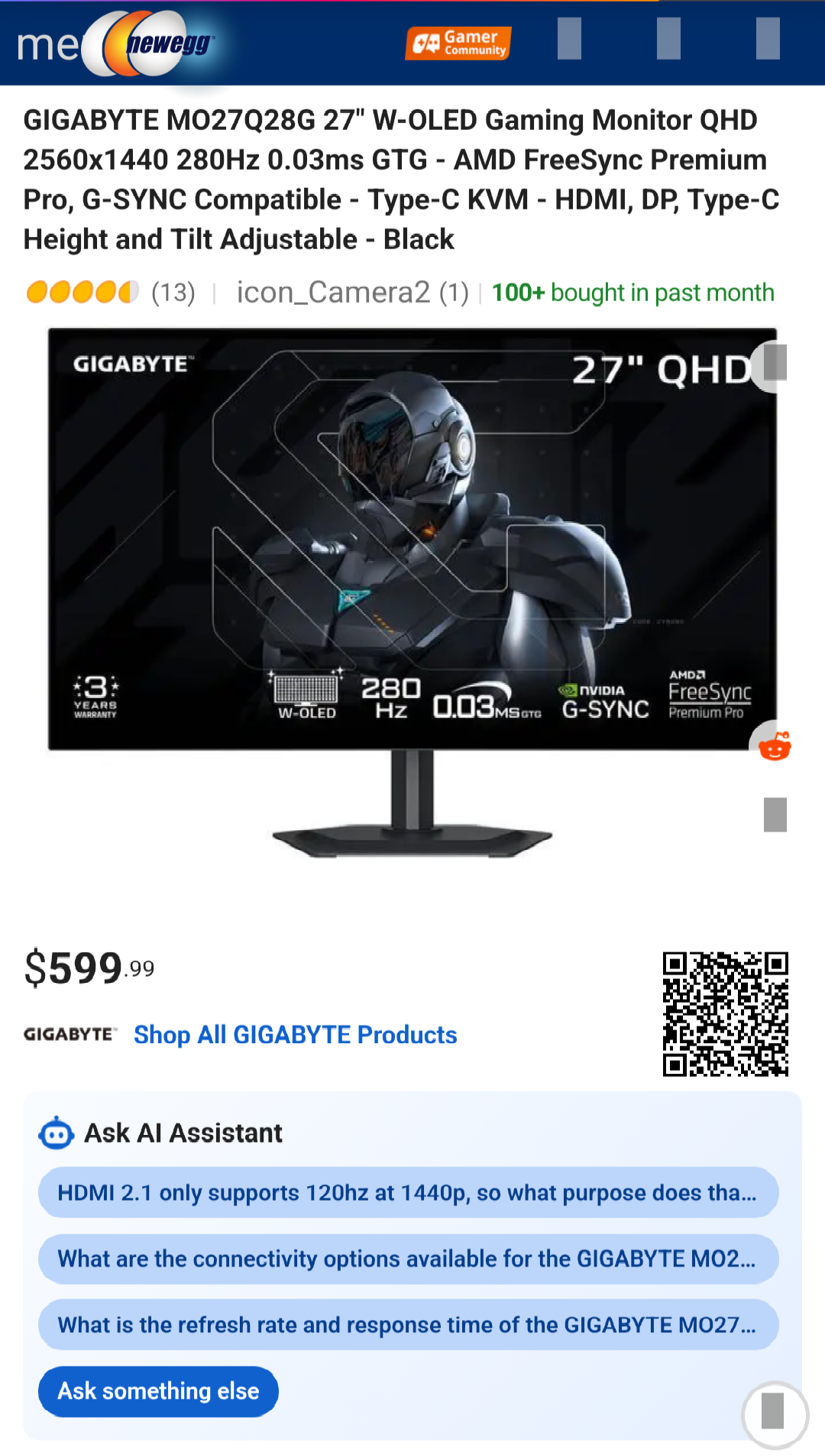The image size is (825, 1456).
Task: Open the Gamer Community badge
Action: tap(458, 43)
